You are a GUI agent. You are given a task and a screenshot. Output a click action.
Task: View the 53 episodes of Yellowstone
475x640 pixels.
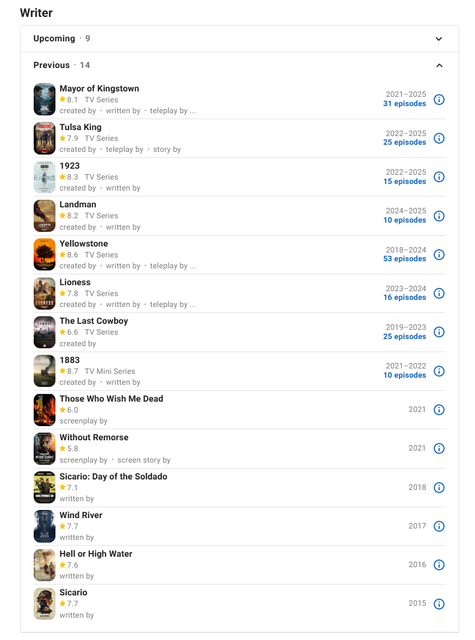(404, 259)
